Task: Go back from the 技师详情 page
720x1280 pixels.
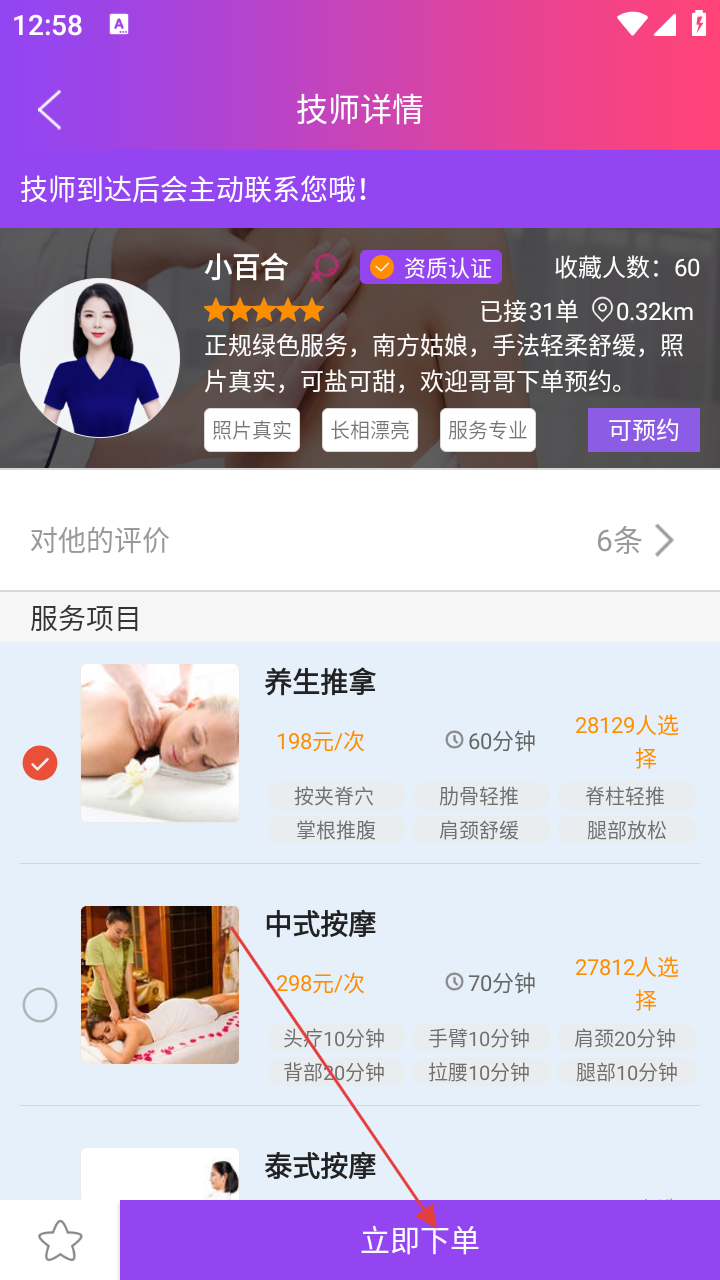Action: [x=50, y=109]
